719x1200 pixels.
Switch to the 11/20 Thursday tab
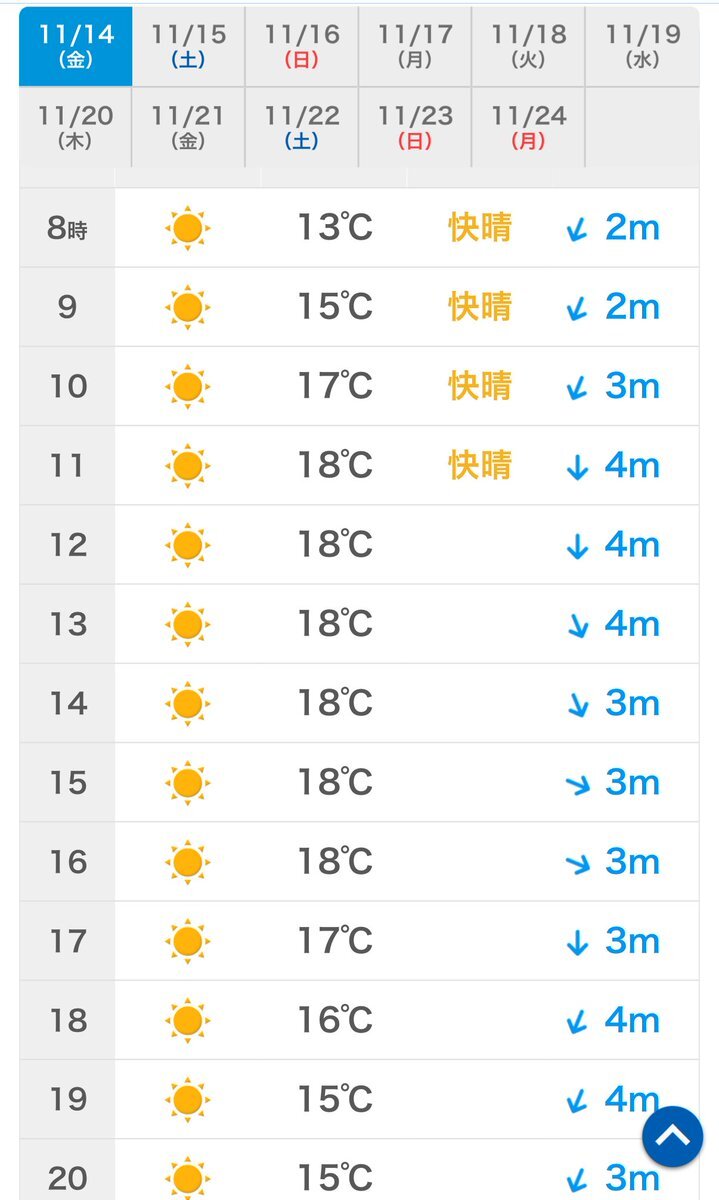[x=75, y=127]
